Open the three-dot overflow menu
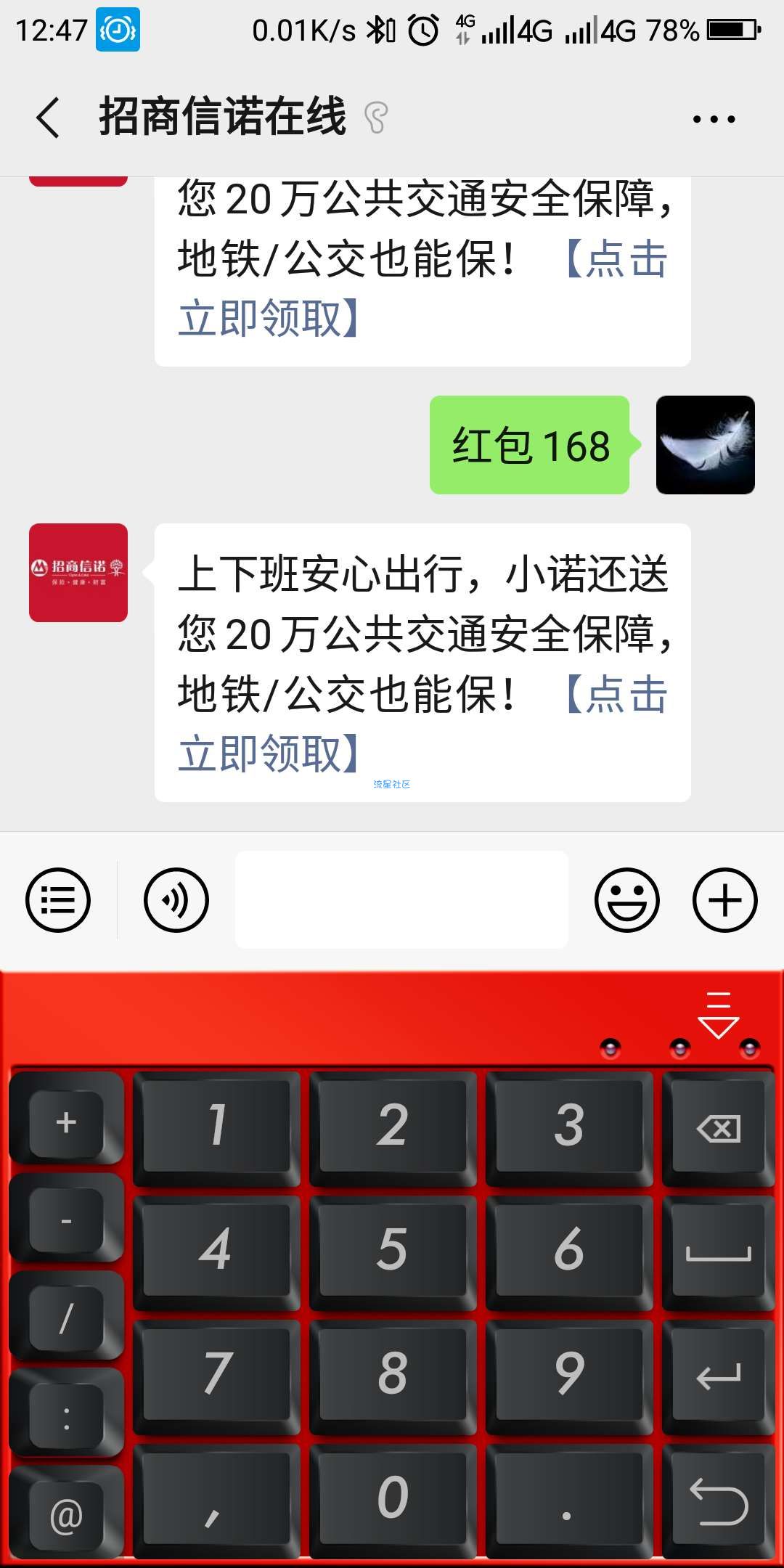 tap(714, 119)
